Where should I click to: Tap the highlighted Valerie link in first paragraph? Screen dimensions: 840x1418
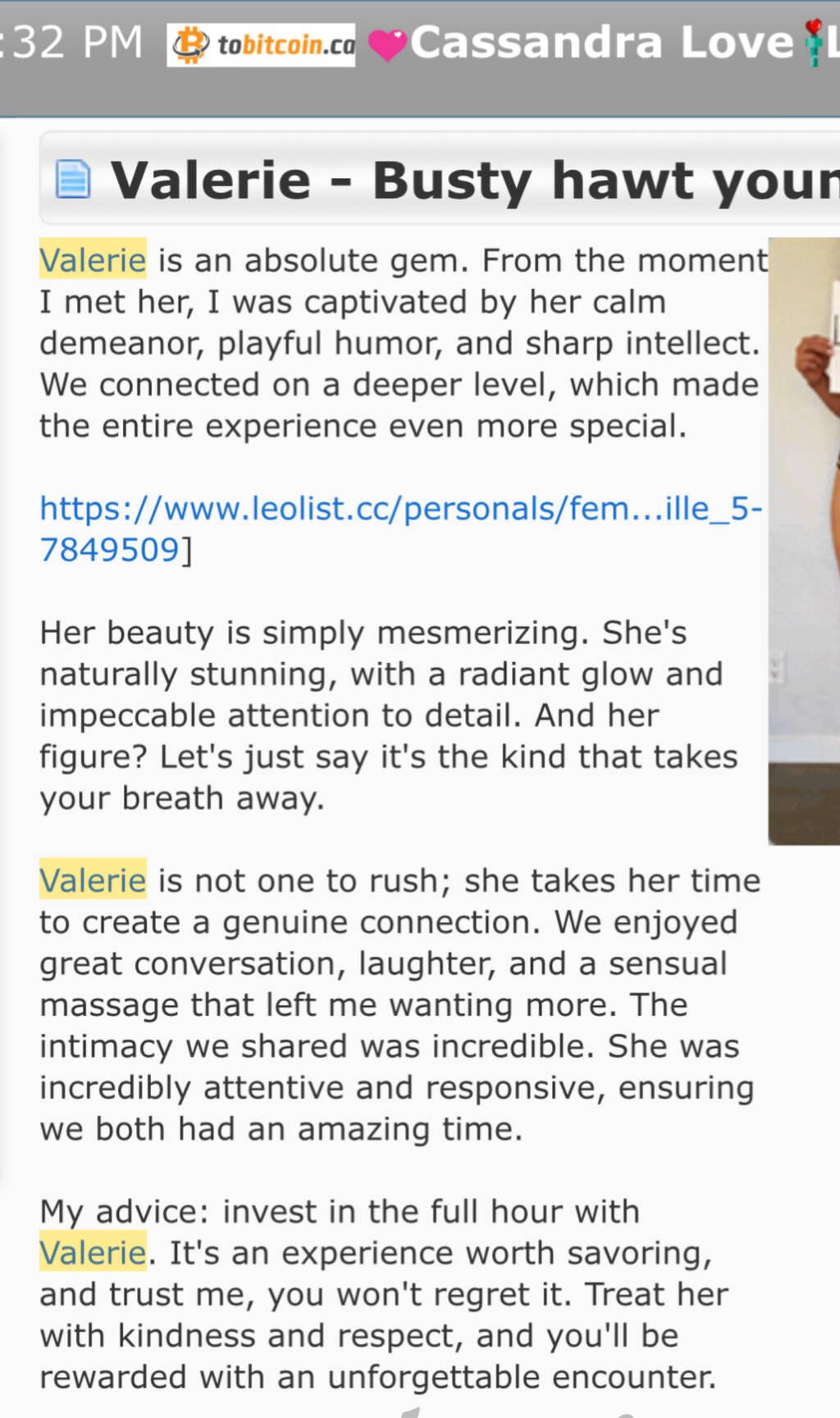[93, 260]
